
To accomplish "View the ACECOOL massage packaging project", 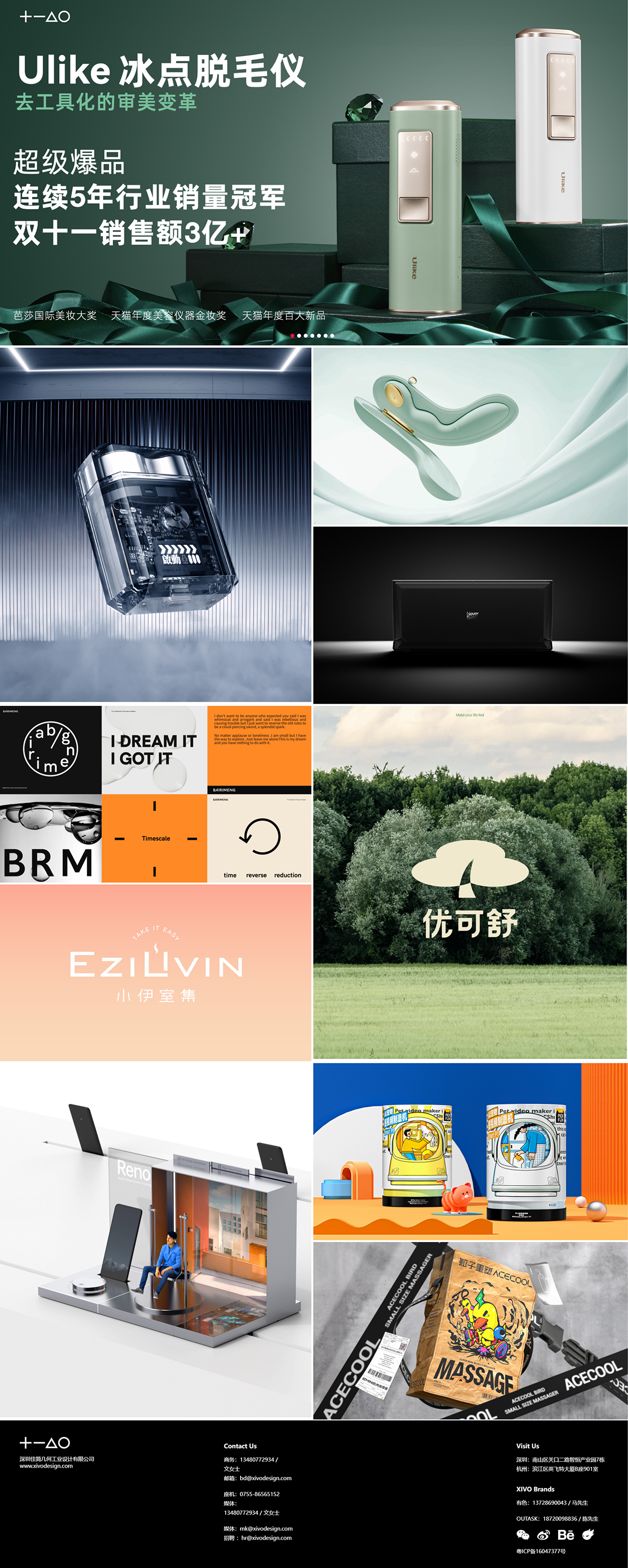I will (x=470, y=1330).
